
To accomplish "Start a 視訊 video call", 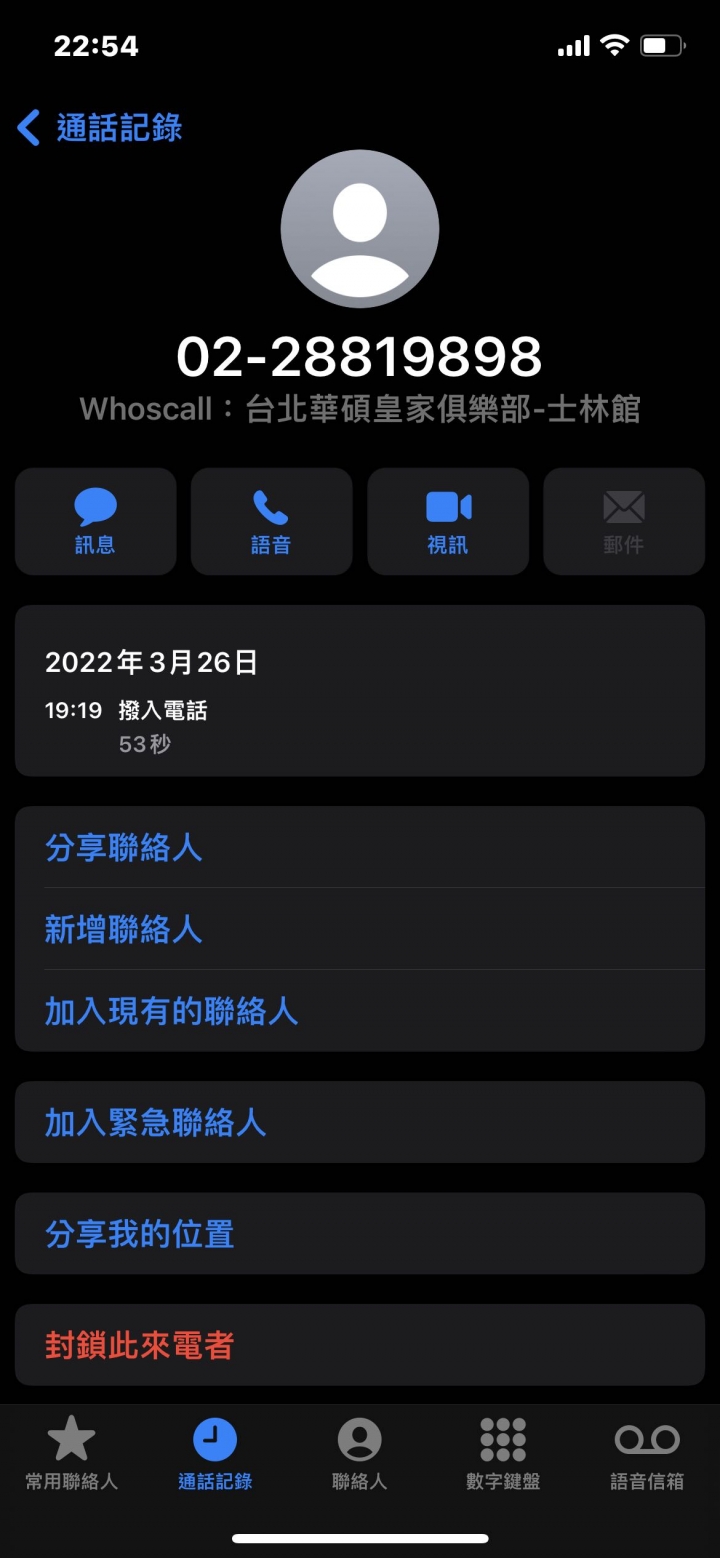I will click(448, 521).
